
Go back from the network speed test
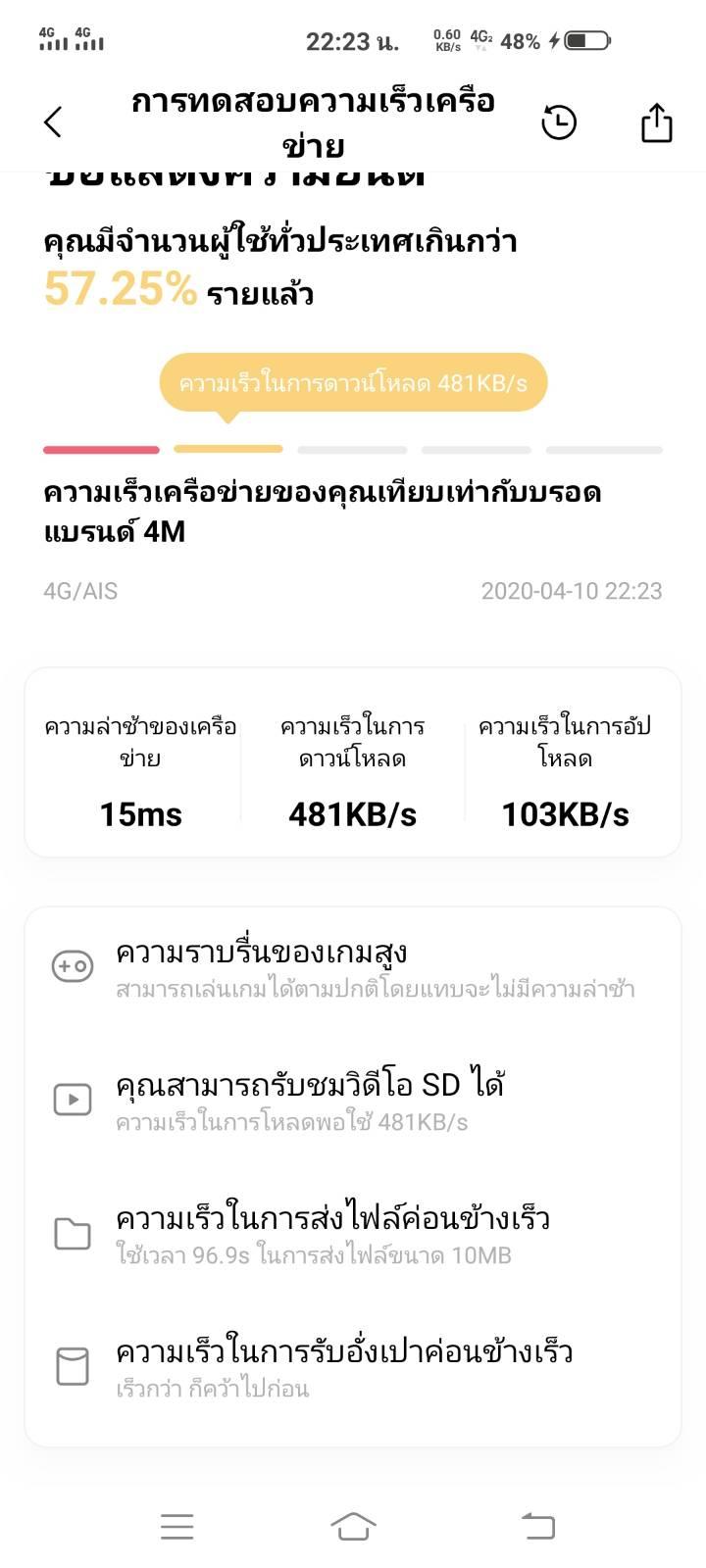coord(53,122)
